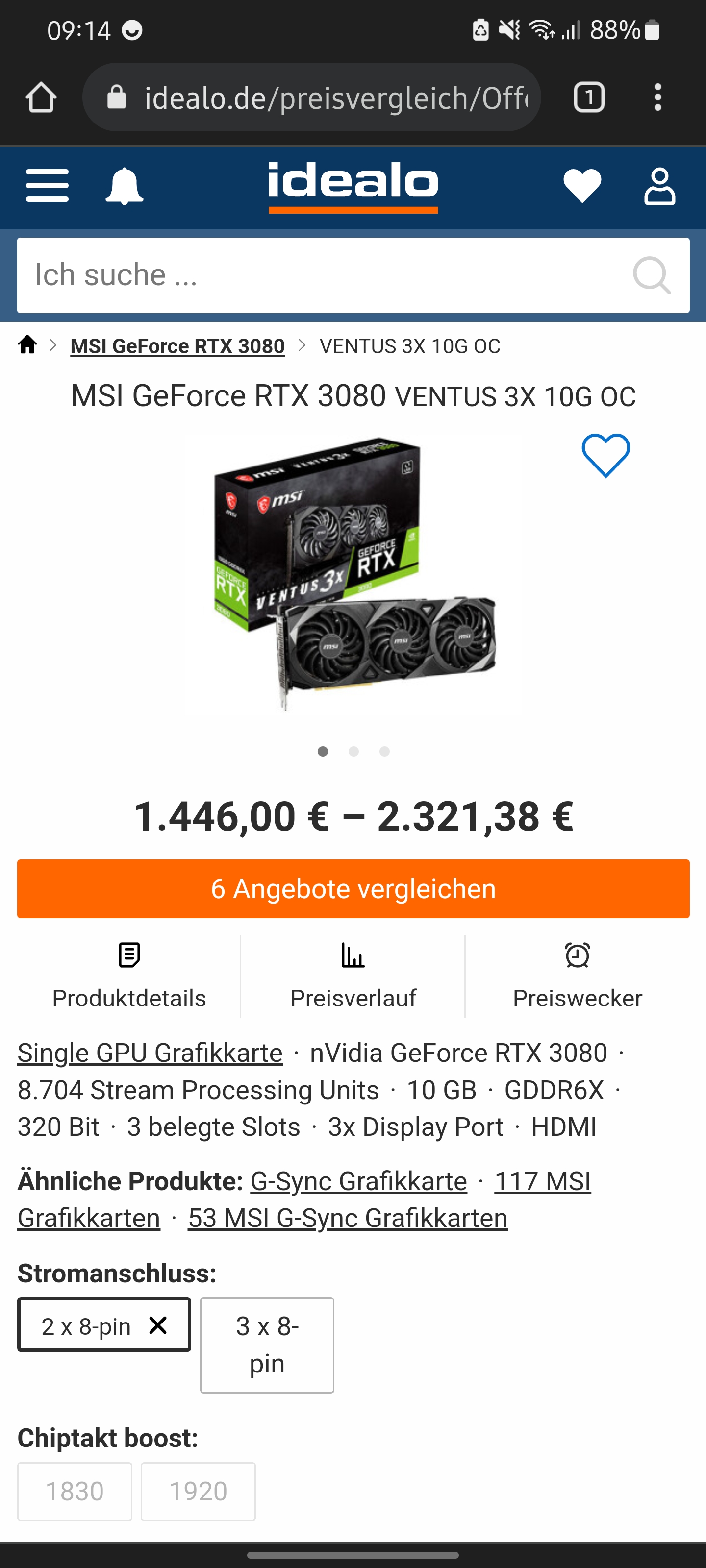Show the Preisverlauf chart

353,977
